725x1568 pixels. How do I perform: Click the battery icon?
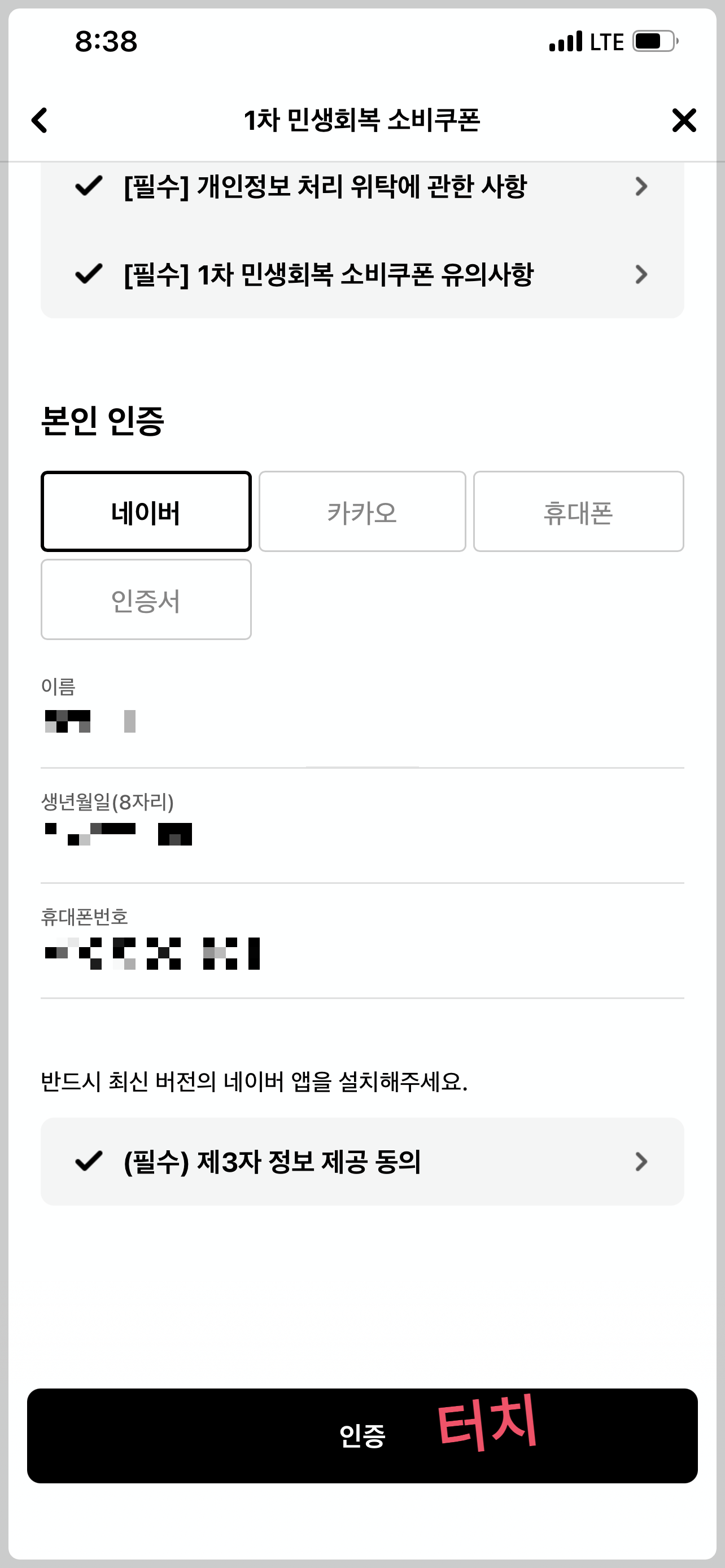click(654, 41)
